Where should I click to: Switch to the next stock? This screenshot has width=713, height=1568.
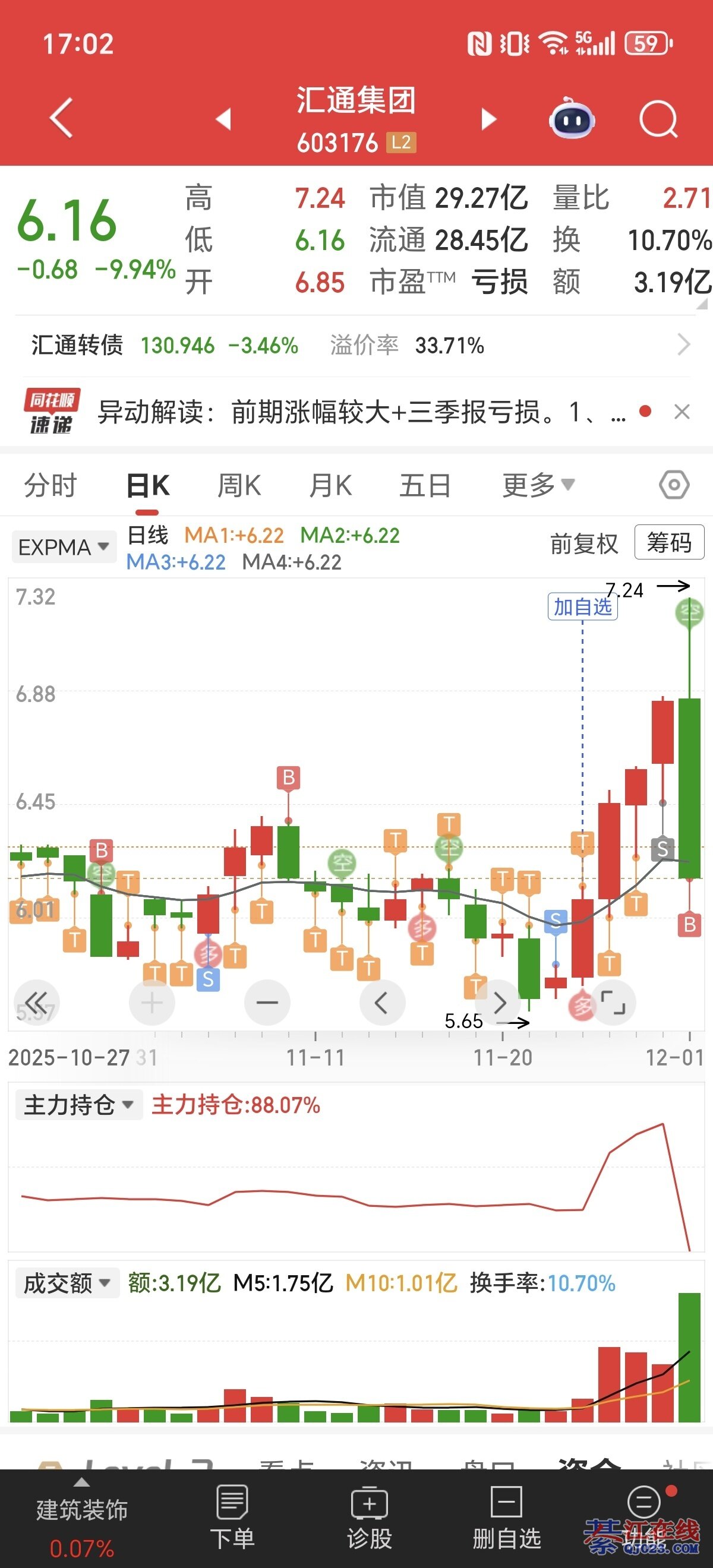488,119
